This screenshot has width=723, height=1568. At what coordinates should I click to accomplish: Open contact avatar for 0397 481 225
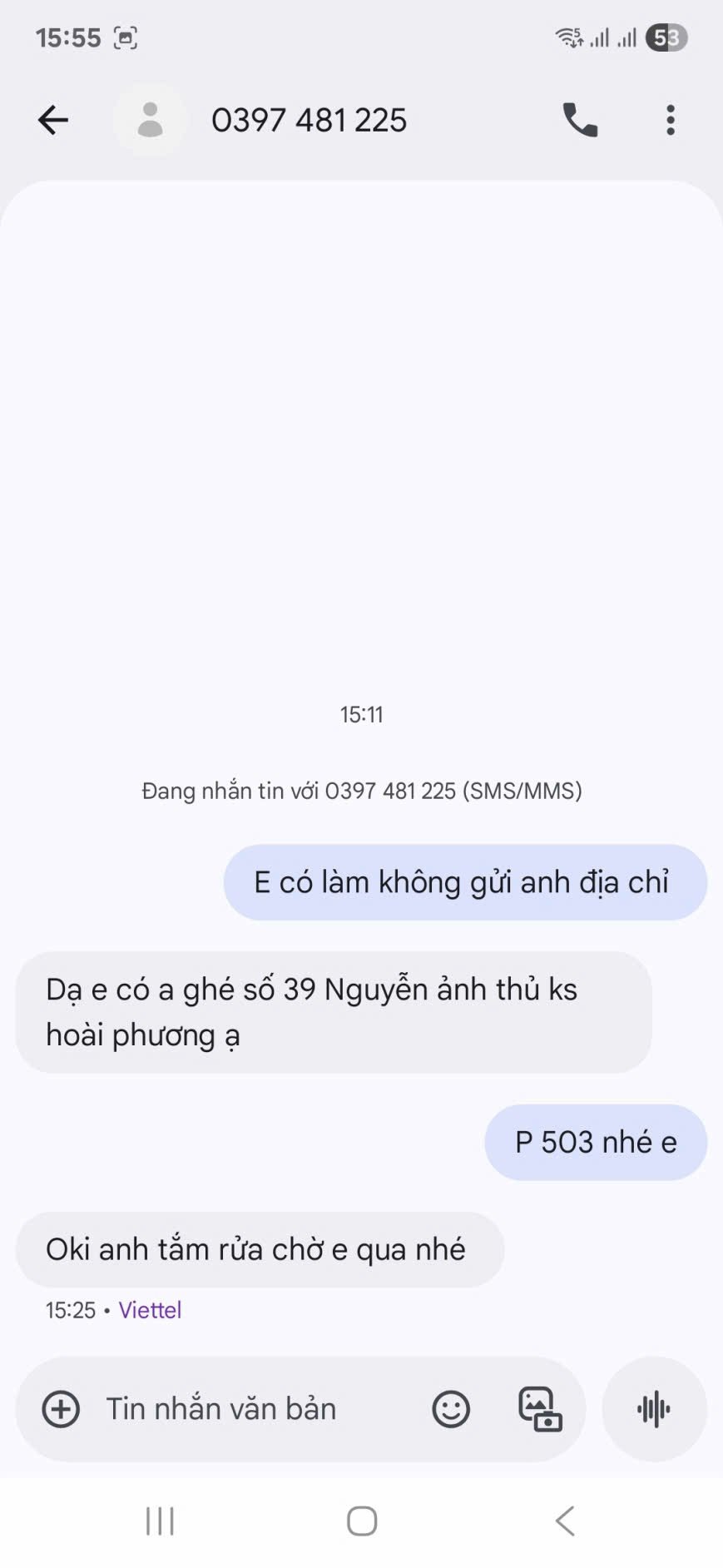pos(150,120)
